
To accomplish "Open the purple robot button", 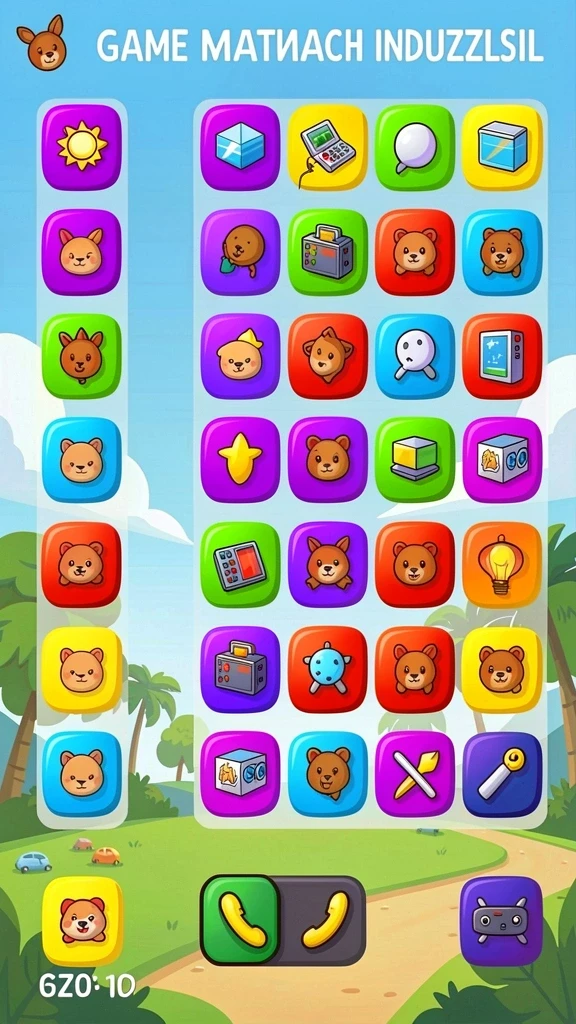I will point(502,921).
